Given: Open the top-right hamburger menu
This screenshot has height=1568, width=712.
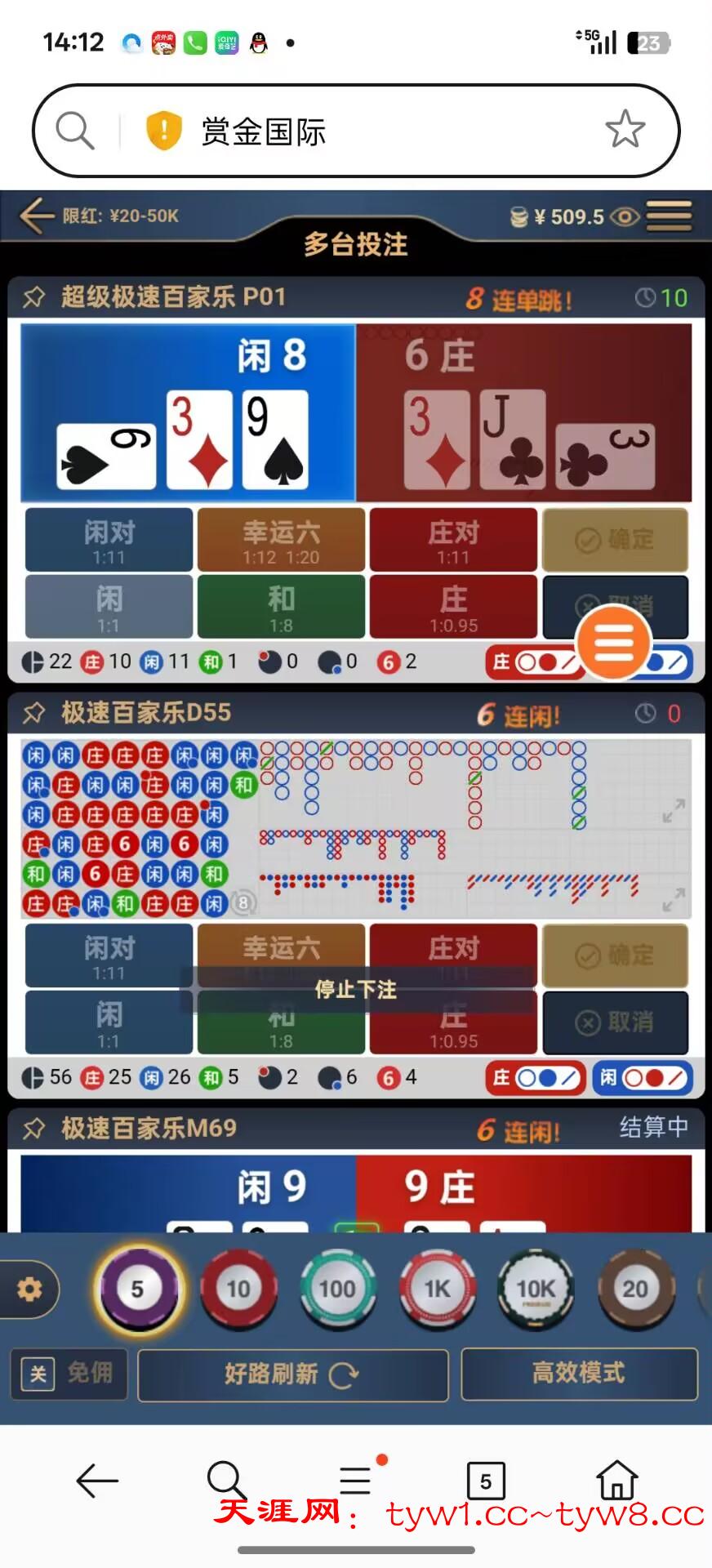Looking at the screenshot, I should tap(669, 216).
